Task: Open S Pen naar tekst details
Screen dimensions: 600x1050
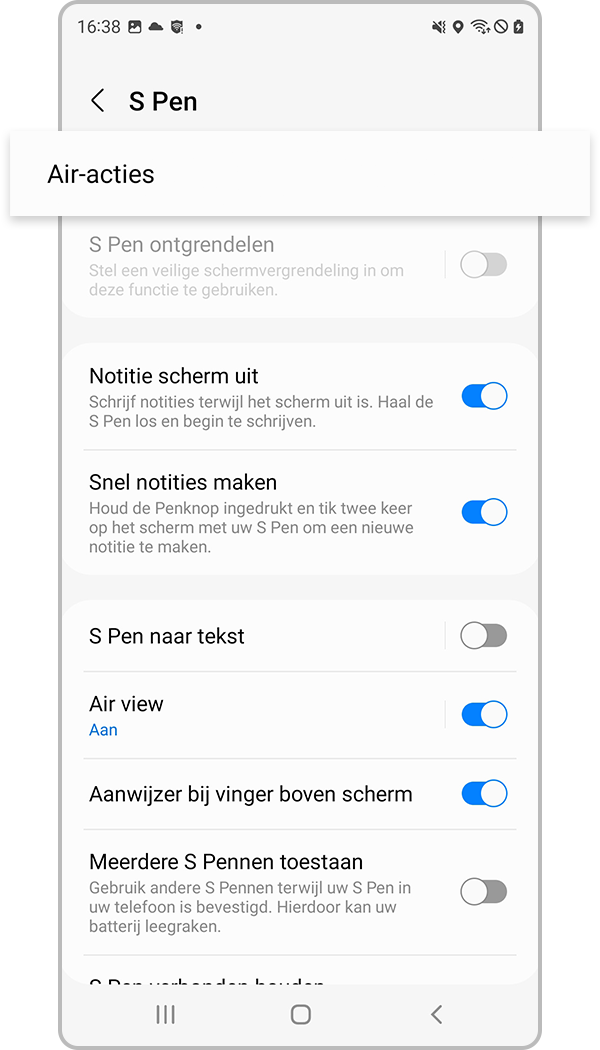Action: 250,636
